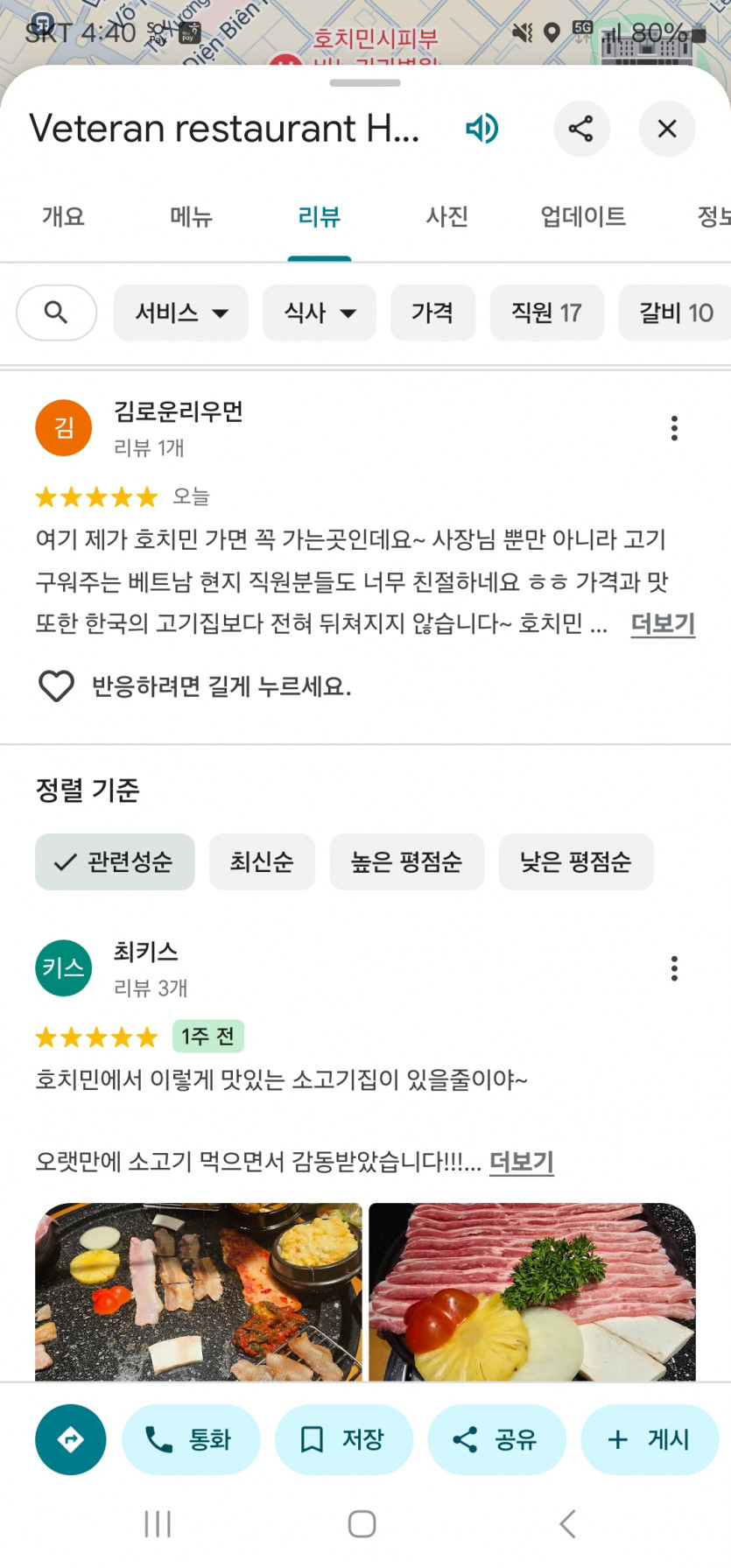Sort reviews by 최신순
Image resolution: width=731 pixels, height=1568 pixels.
coord(261,862)
